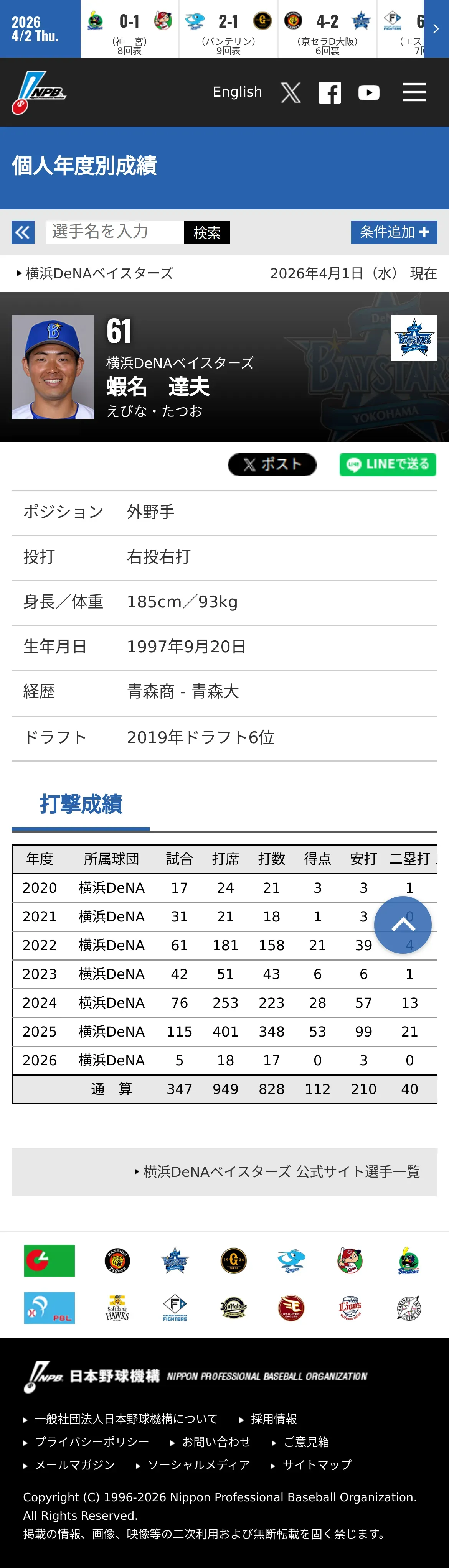The image size is (449, 1568).
Task: Open the サイトマップ footer link
Action: click(311, 1464)
